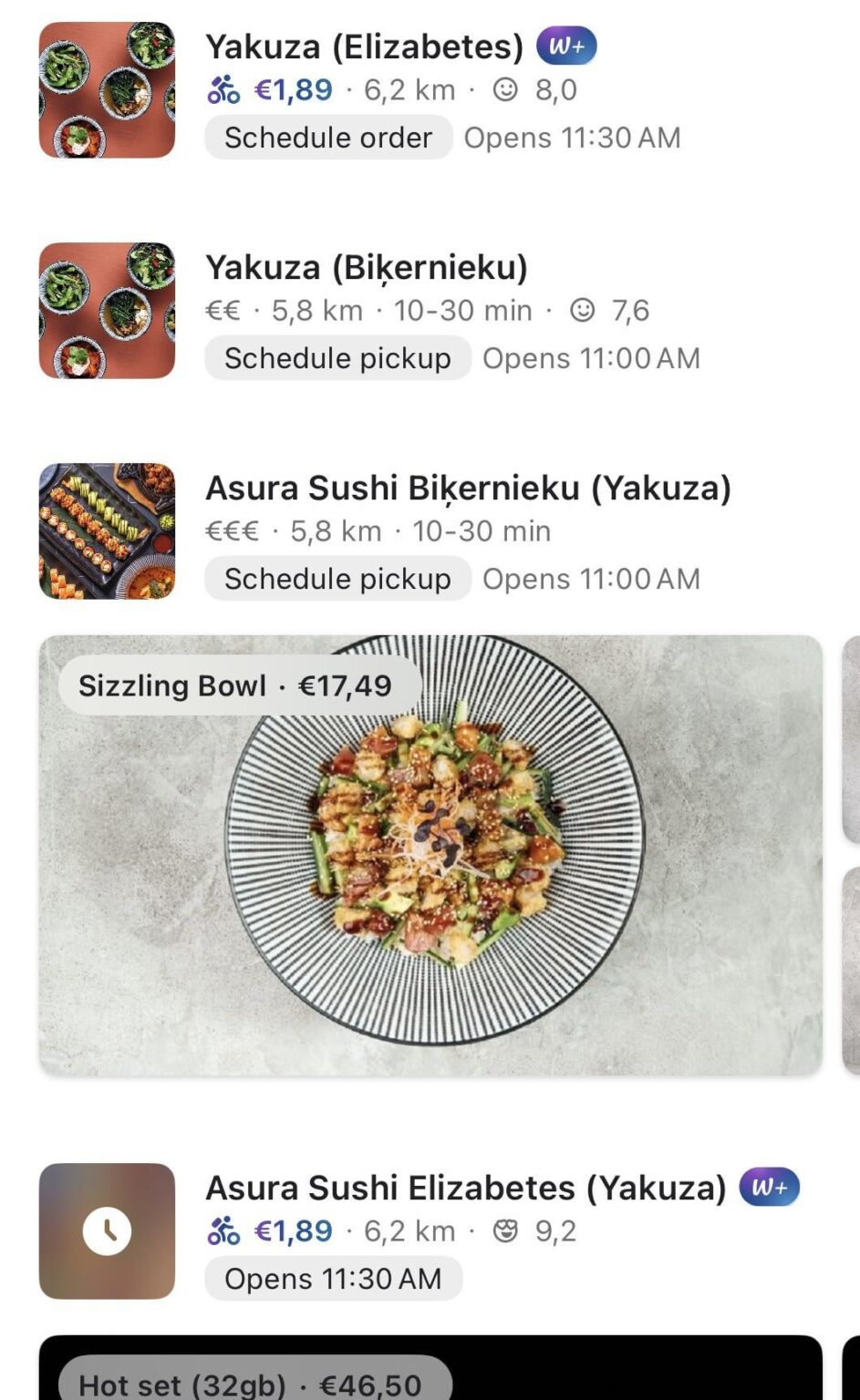
Task: Open Yakuza (Elizabetes) restaurant
Action: (364, 46)
